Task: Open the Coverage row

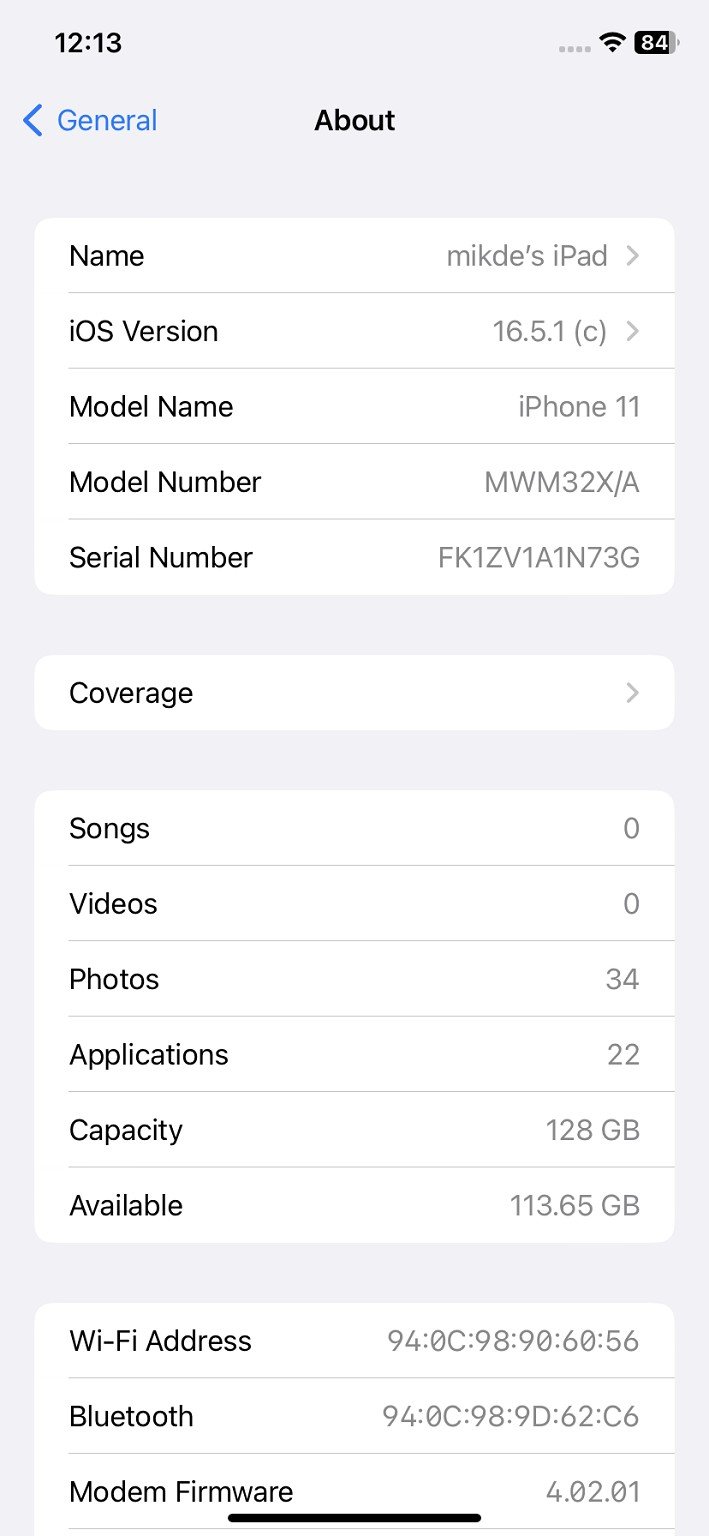Action: (x=354, y=693)
